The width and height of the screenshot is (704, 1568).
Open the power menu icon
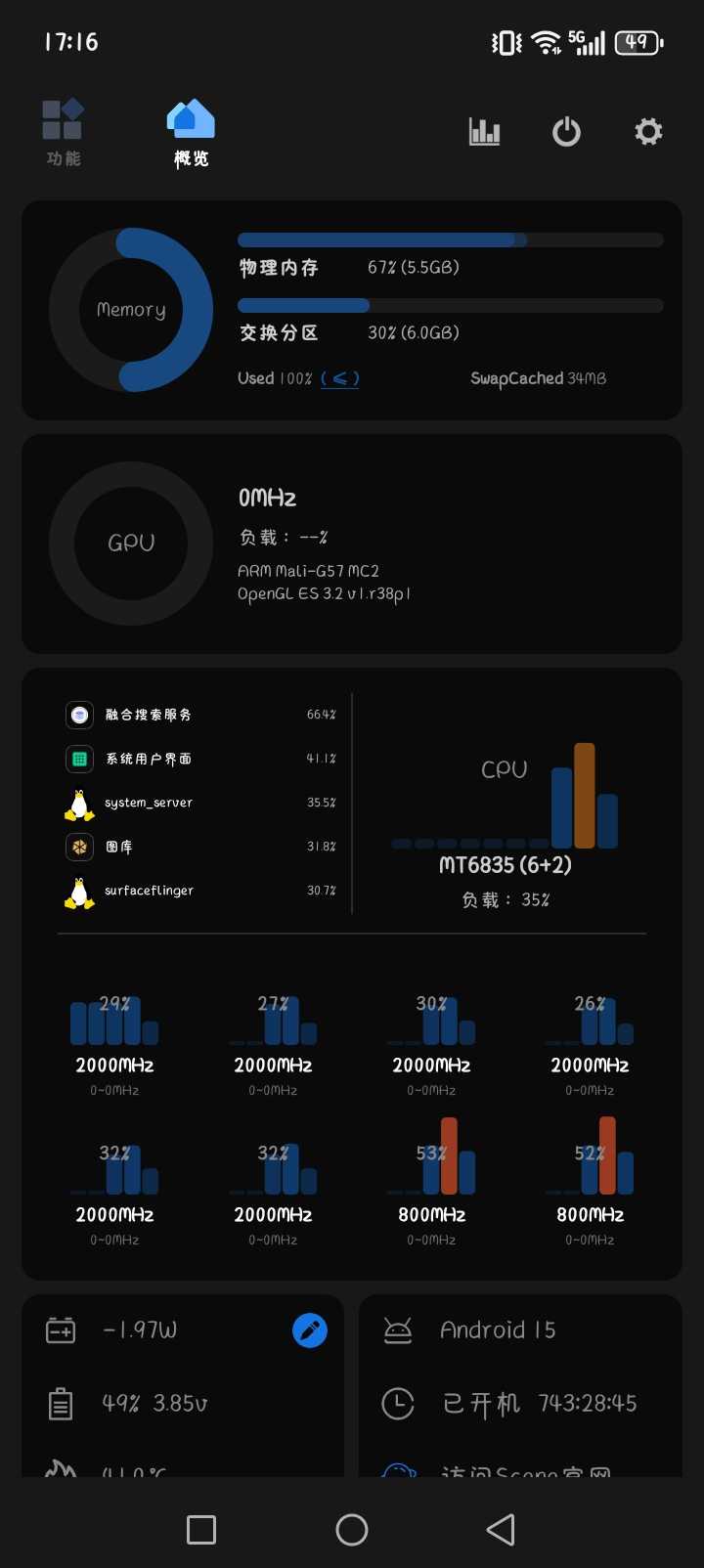tap(566, 131)
